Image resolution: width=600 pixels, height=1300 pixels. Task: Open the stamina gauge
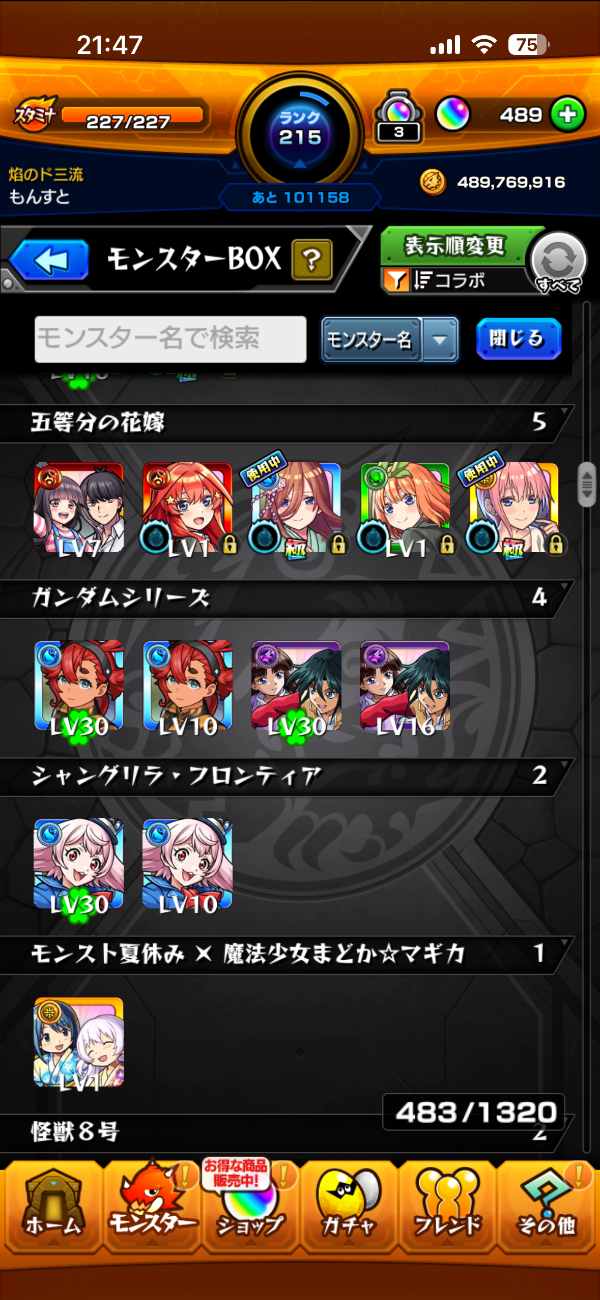[130, 115]
